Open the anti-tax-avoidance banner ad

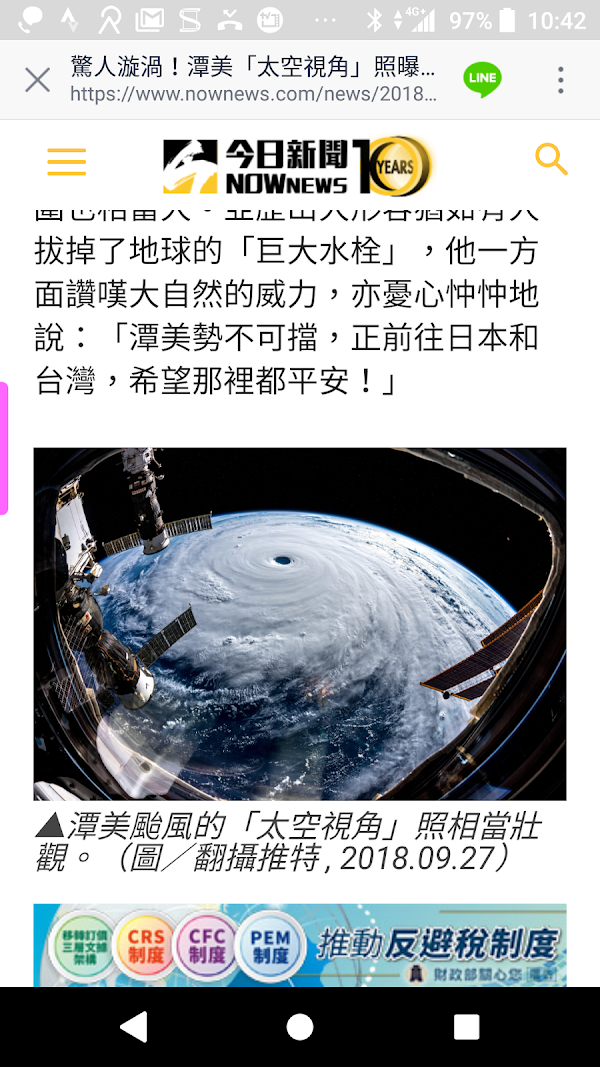point(300,945)
